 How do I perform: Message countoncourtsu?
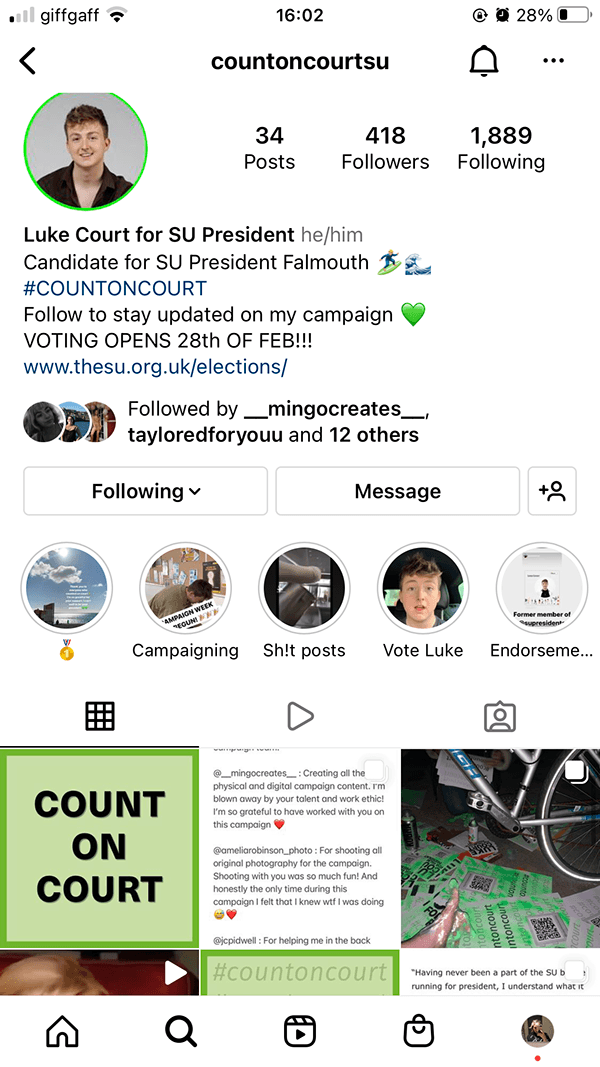pyautogui.click(x=397, y=491)
